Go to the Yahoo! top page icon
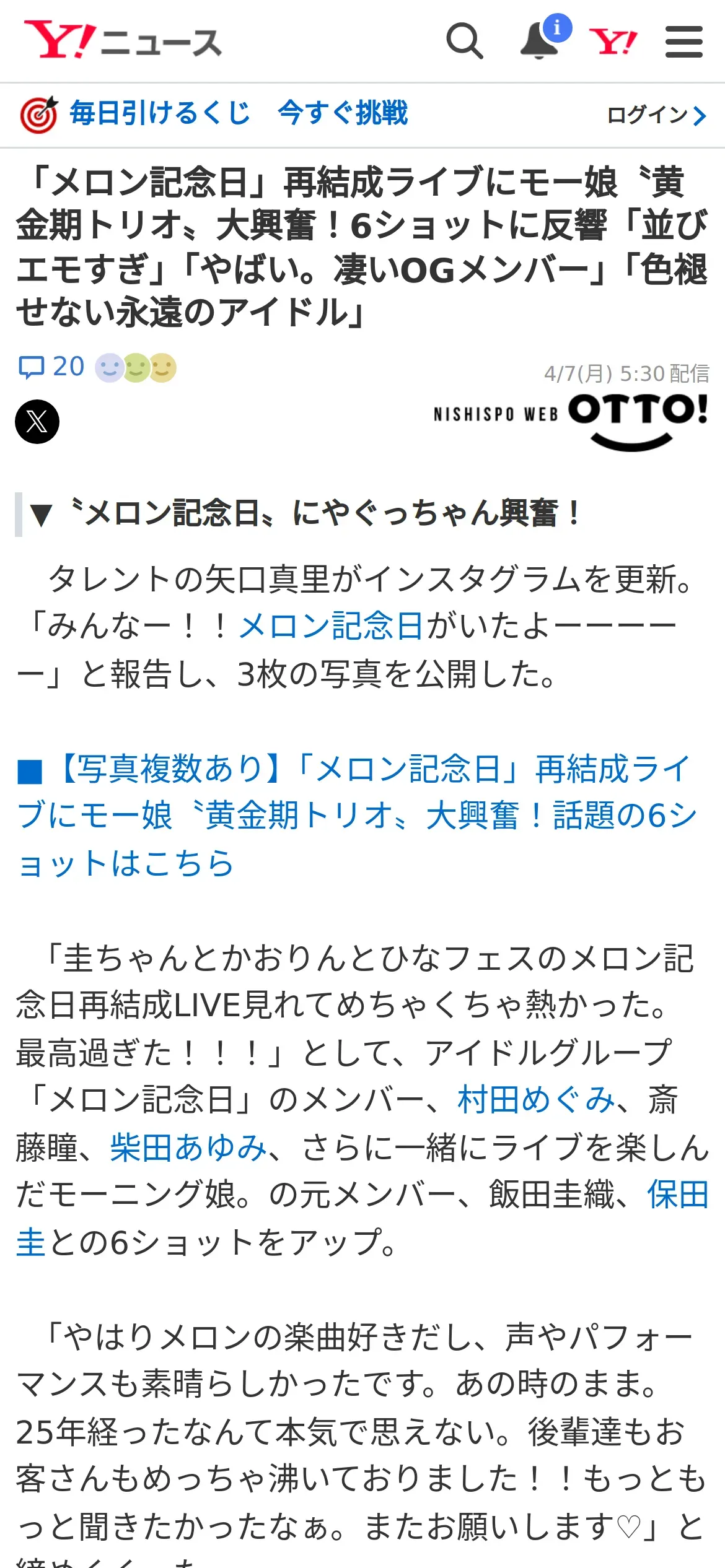Image resolution: width=725 pixels, height=1568 pixels. pyautogui.click(x=613, y=42)
